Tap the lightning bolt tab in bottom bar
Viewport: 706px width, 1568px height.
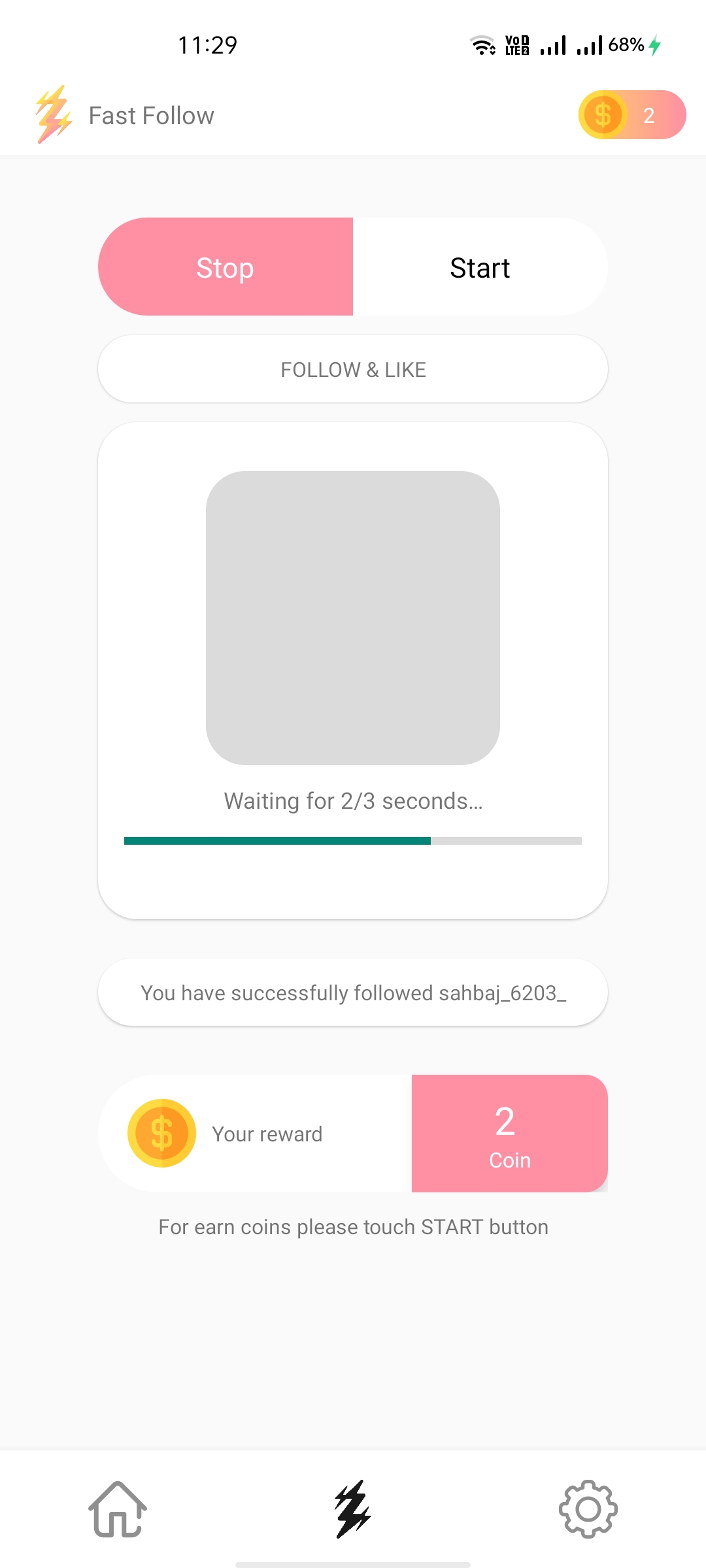pos(353,1511)
